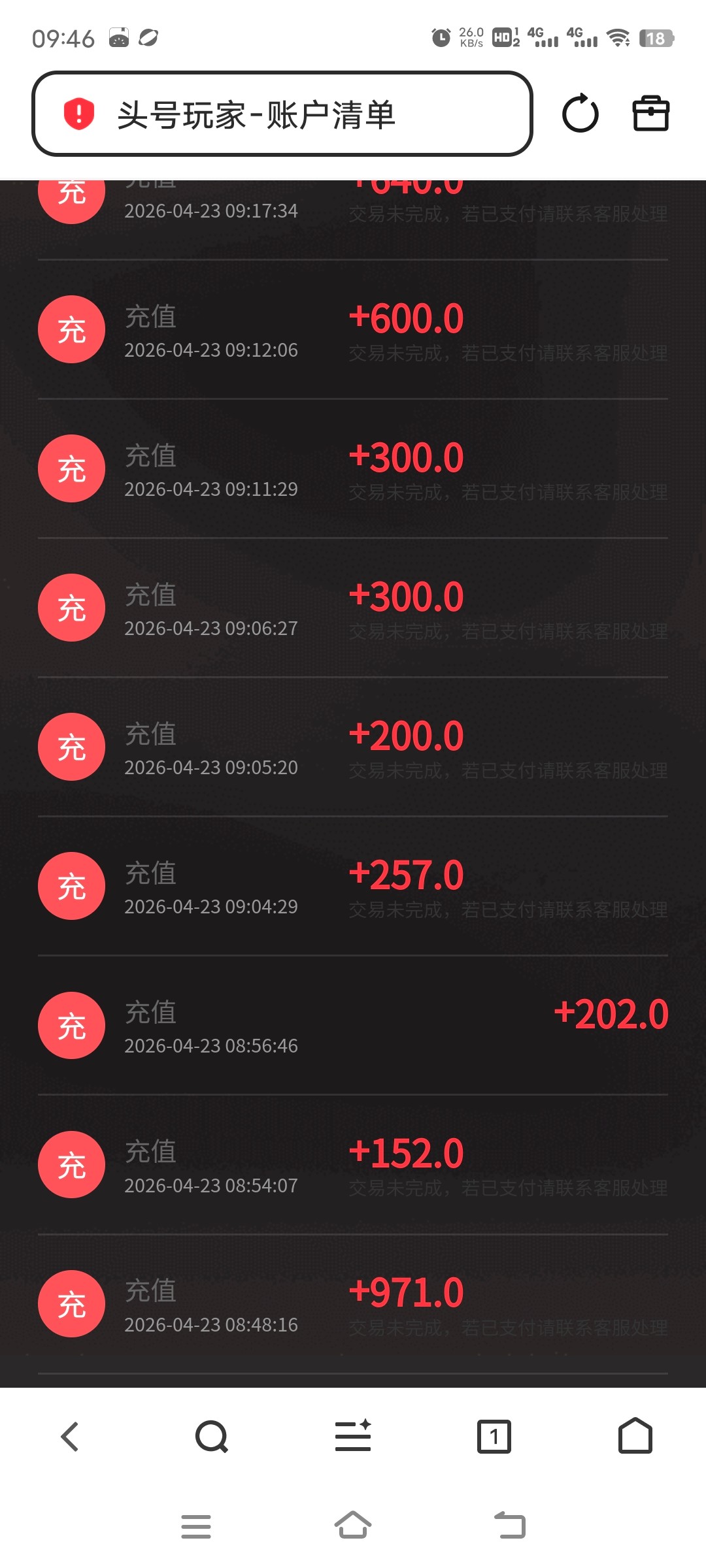The width and height of the screenshot is (706, 1568).
Task: Open the browser menu with sparkle
Action: click(x=353, y=1436)
